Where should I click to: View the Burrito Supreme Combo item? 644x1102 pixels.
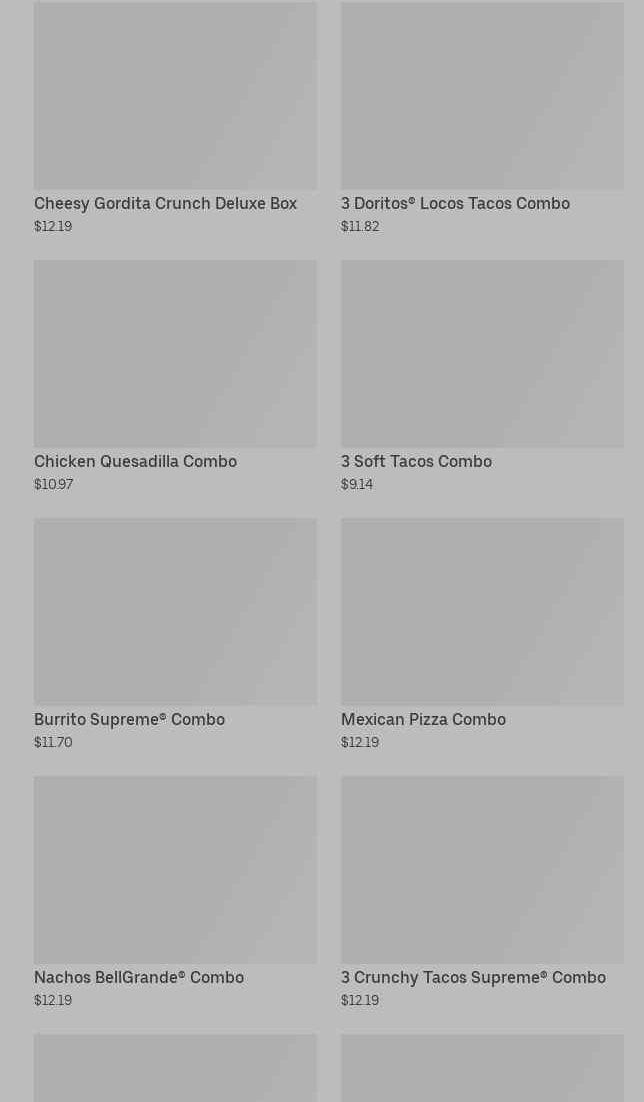175,634
